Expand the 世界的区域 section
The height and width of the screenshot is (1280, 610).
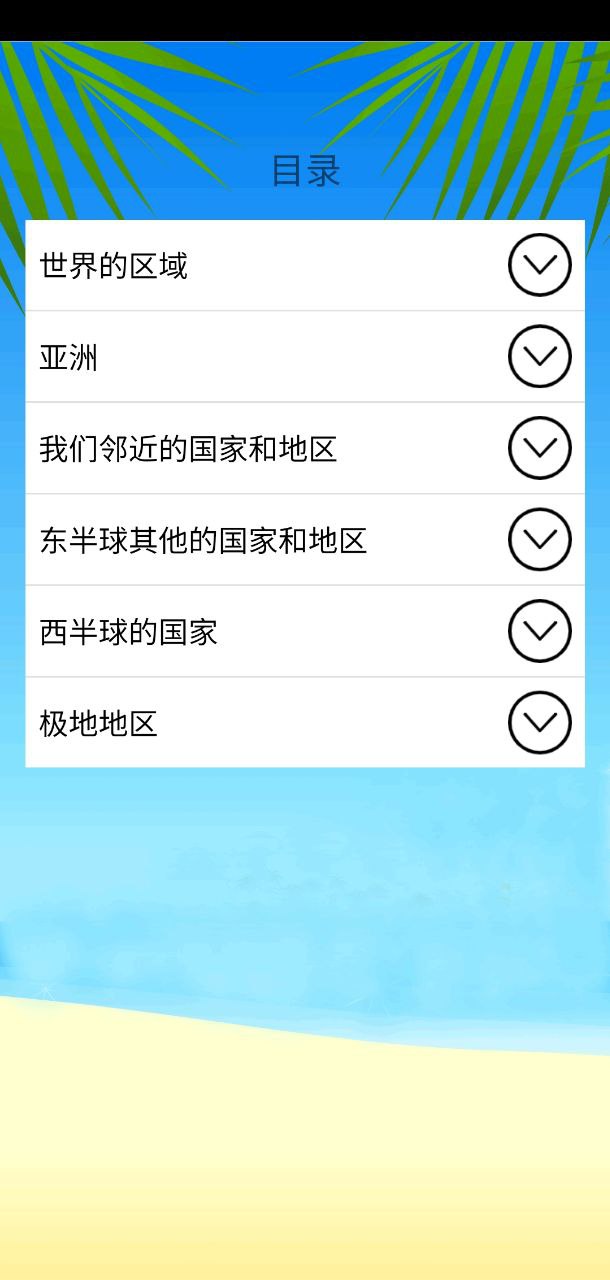(x=539, y=265)
